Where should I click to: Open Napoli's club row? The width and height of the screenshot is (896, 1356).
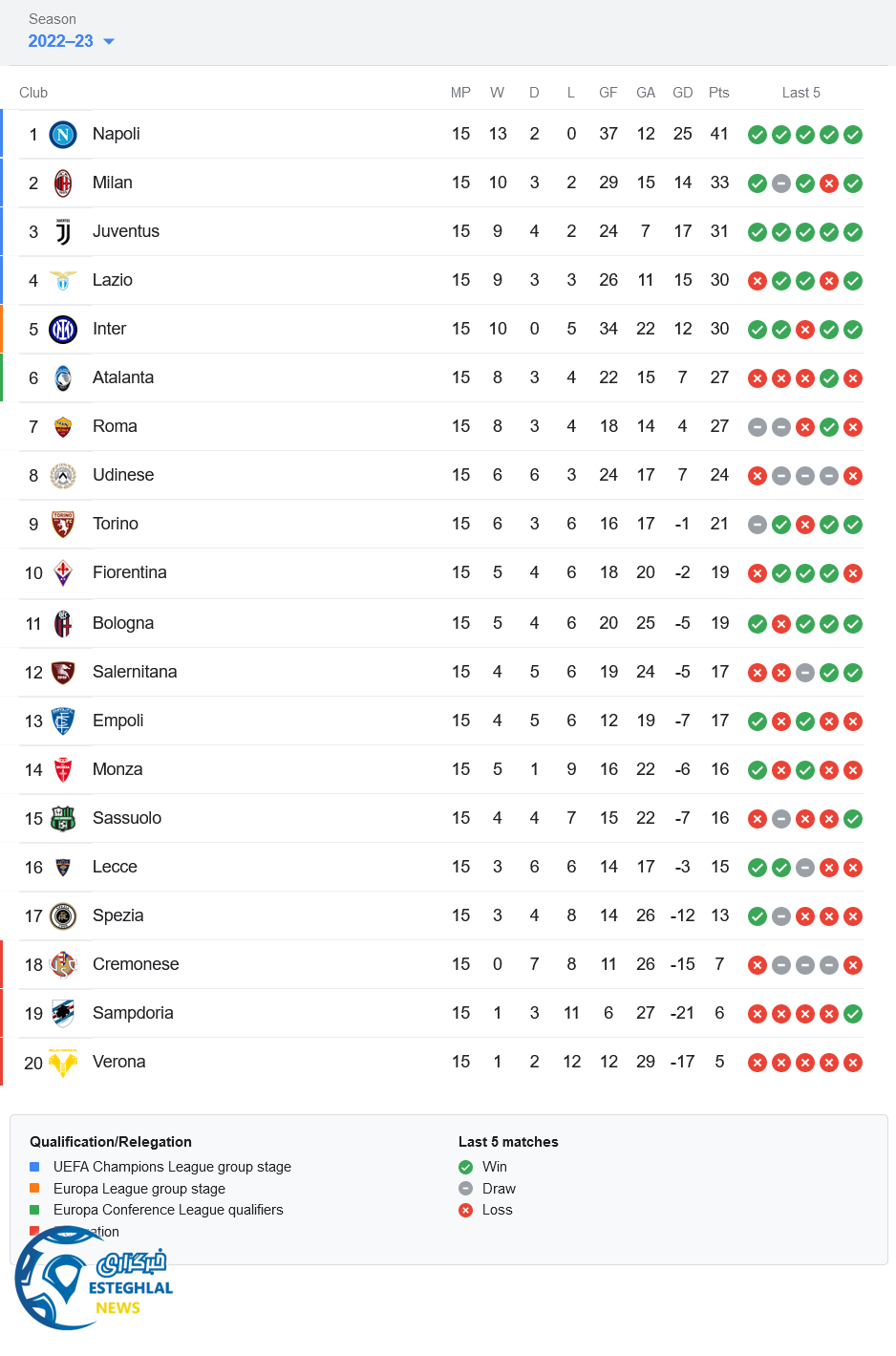coord(116,134)
